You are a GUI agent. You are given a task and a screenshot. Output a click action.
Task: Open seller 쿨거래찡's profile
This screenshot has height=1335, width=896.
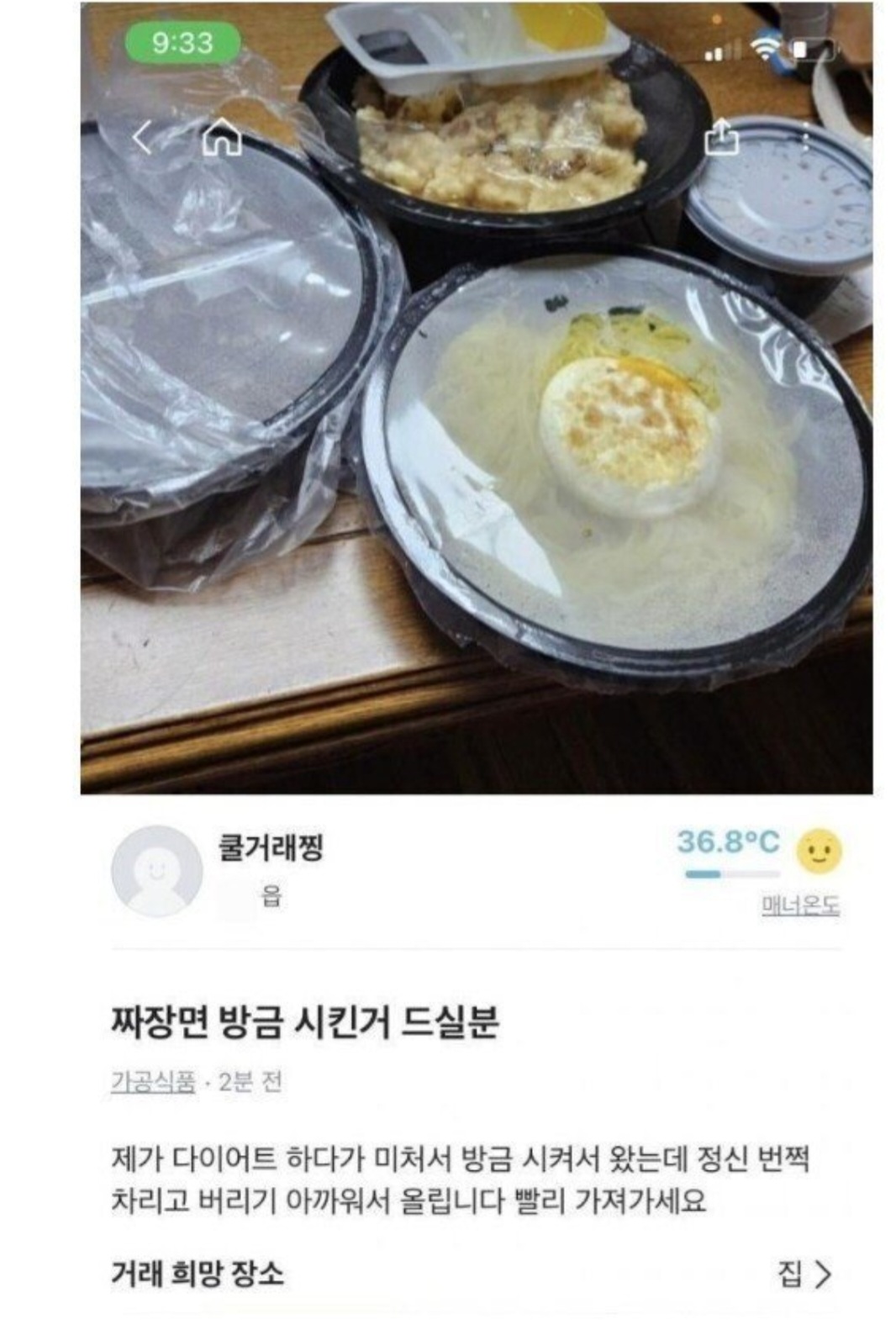[x=270, y=847]
